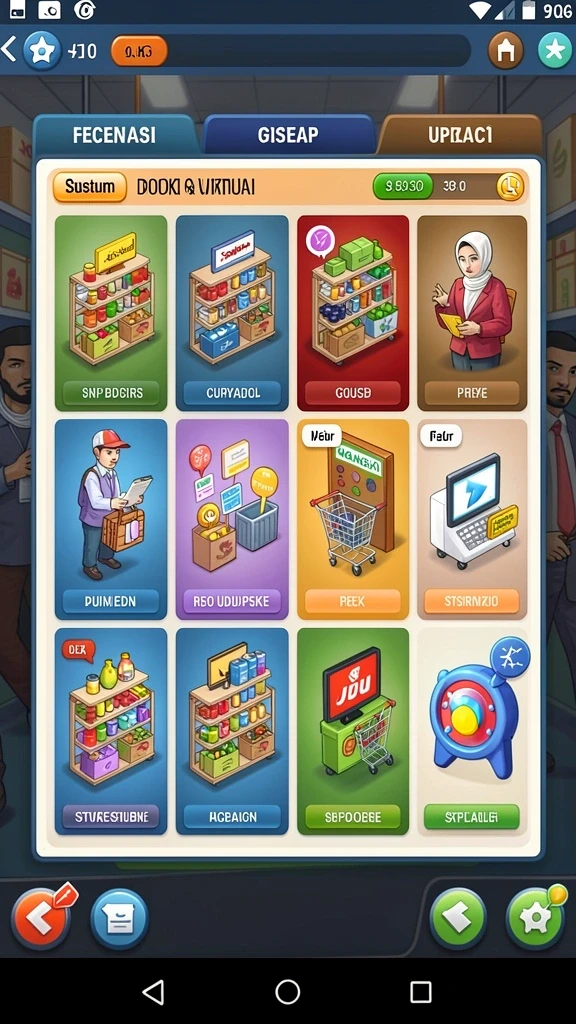The height and width of the screenshot is (1024, 576).
Task: Open the home icon in the top bar
Action: [505, 50]
